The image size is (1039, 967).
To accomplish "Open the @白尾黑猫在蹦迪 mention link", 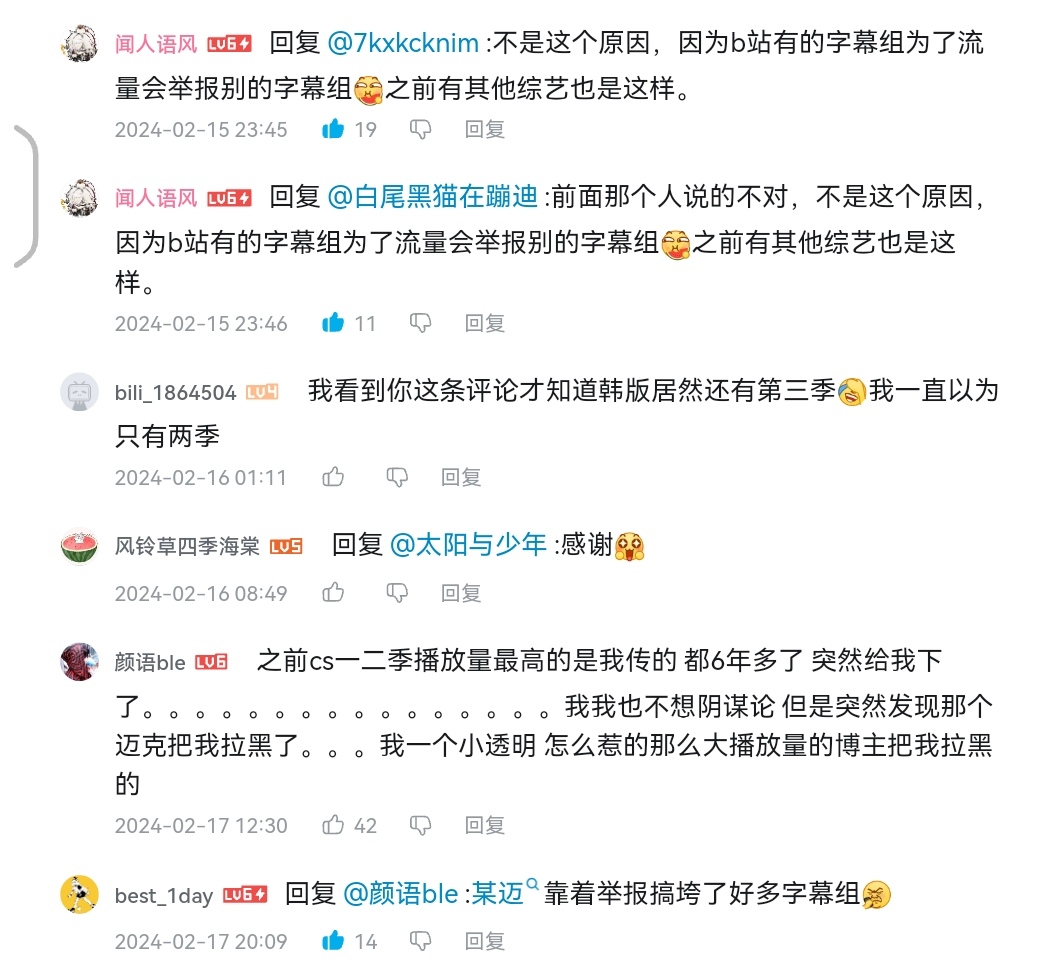I will point(433,197).
